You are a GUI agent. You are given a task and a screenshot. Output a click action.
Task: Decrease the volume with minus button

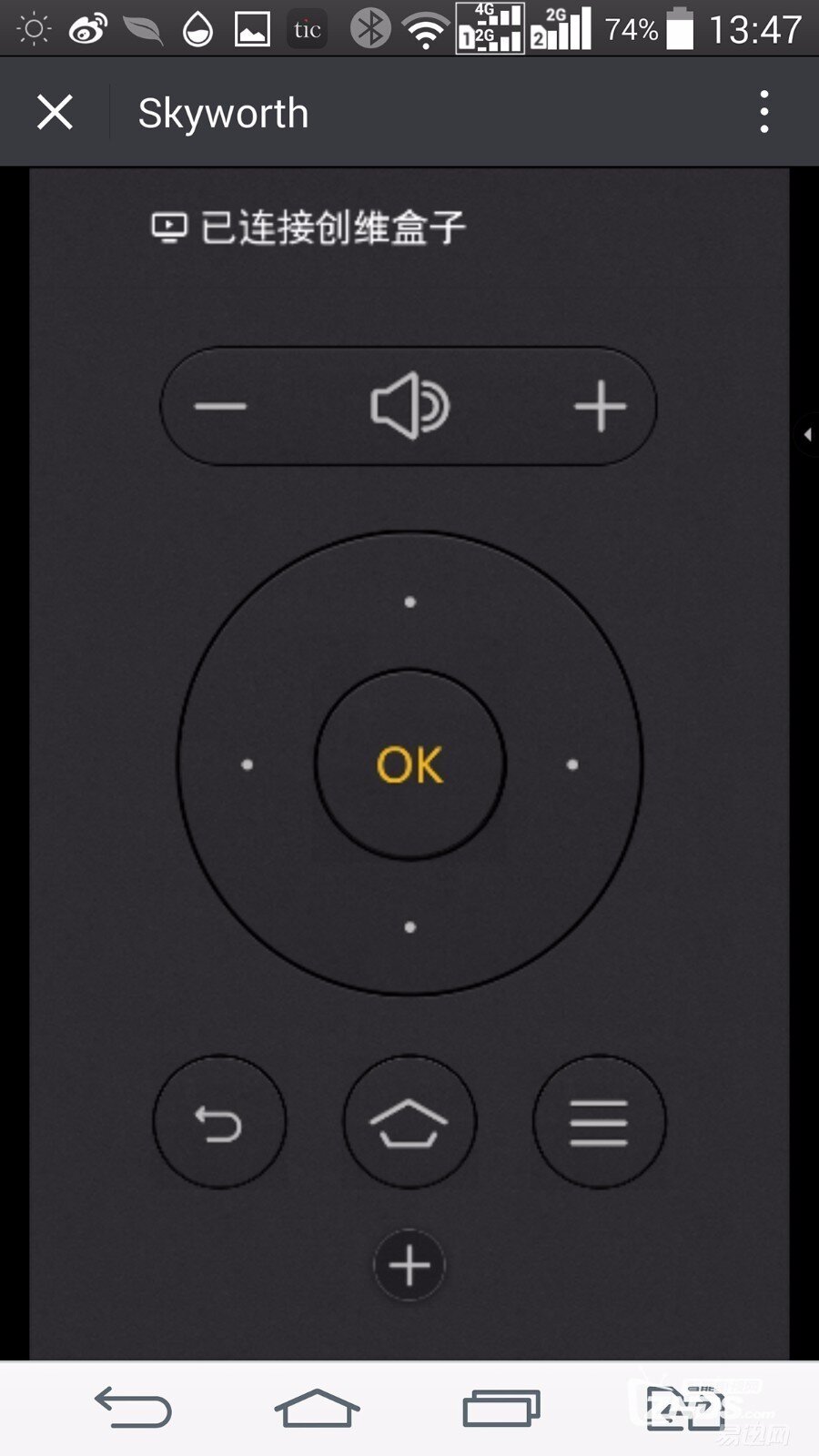tap(221, 406)
